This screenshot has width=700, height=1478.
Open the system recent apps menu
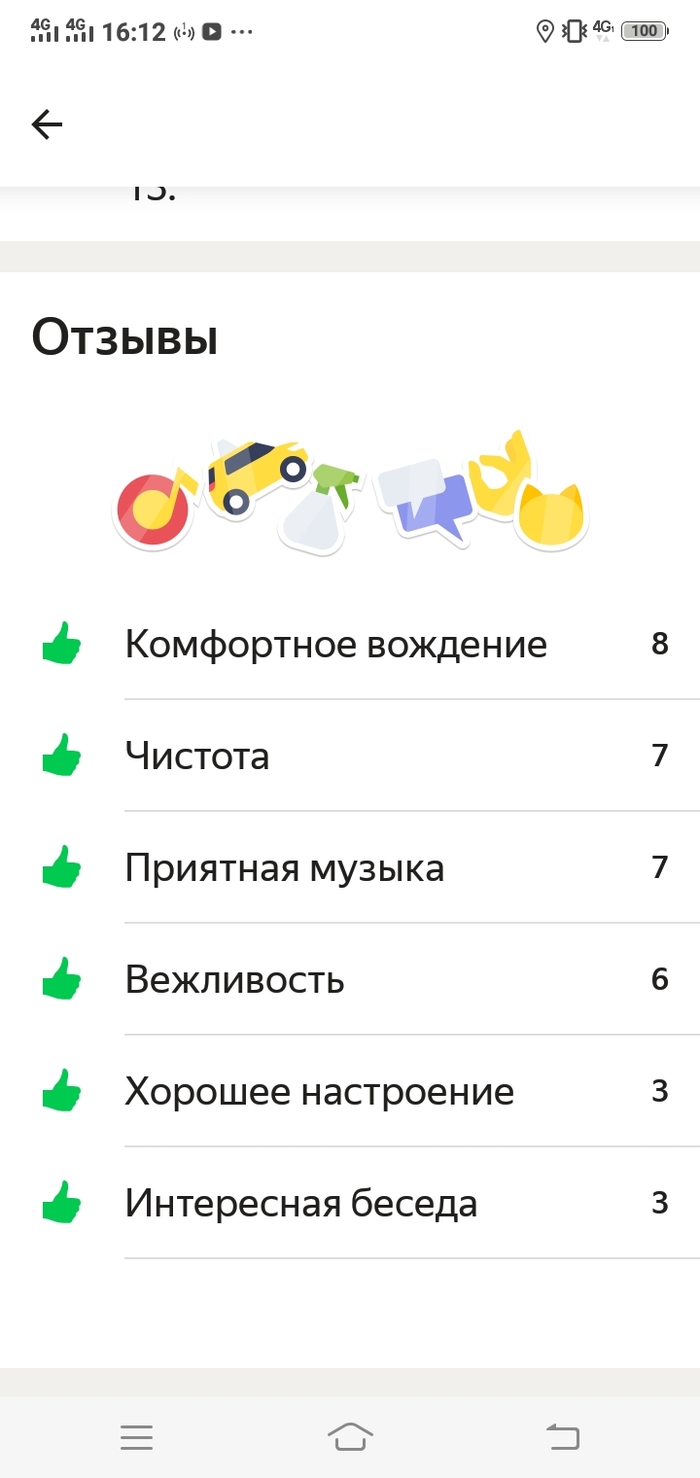136,1437
